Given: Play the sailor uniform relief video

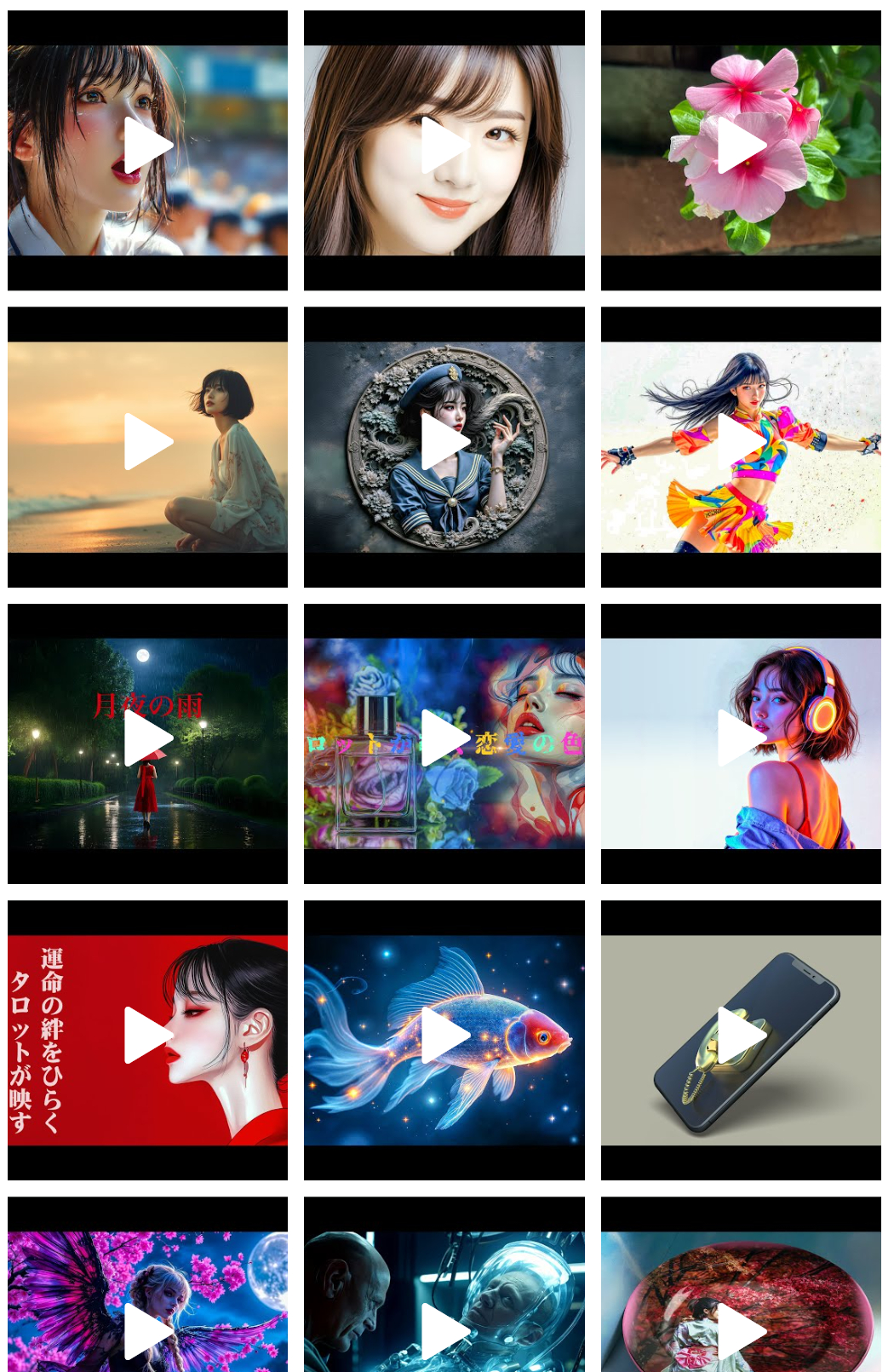Looking at the screenshot, I should click(444, 442).
